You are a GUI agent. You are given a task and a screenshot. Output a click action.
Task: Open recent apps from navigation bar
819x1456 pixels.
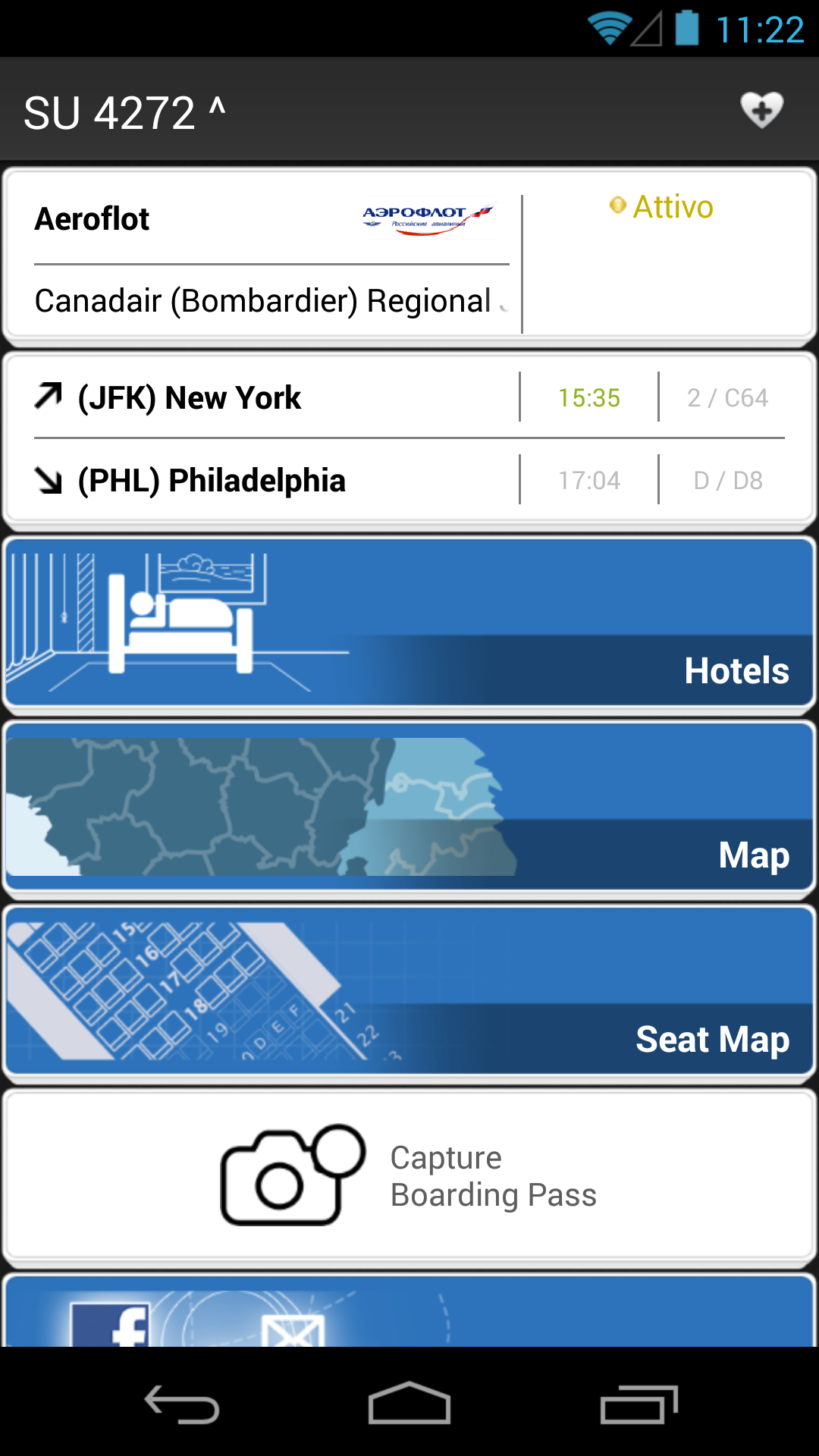click(x=639, y=1404)
